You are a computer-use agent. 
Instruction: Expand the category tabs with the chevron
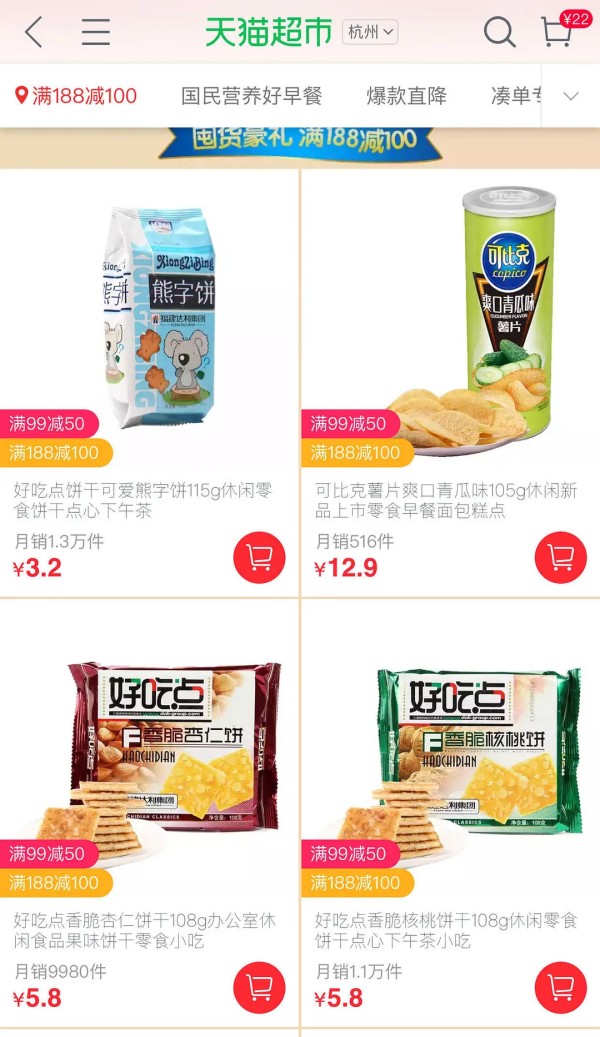tap(571, 96)
